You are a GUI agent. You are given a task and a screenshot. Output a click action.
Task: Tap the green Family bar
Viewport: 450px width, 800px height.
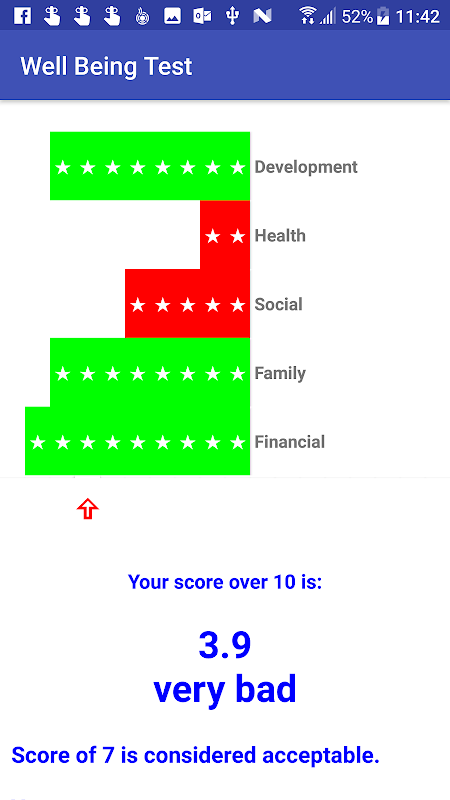[150, 372]
